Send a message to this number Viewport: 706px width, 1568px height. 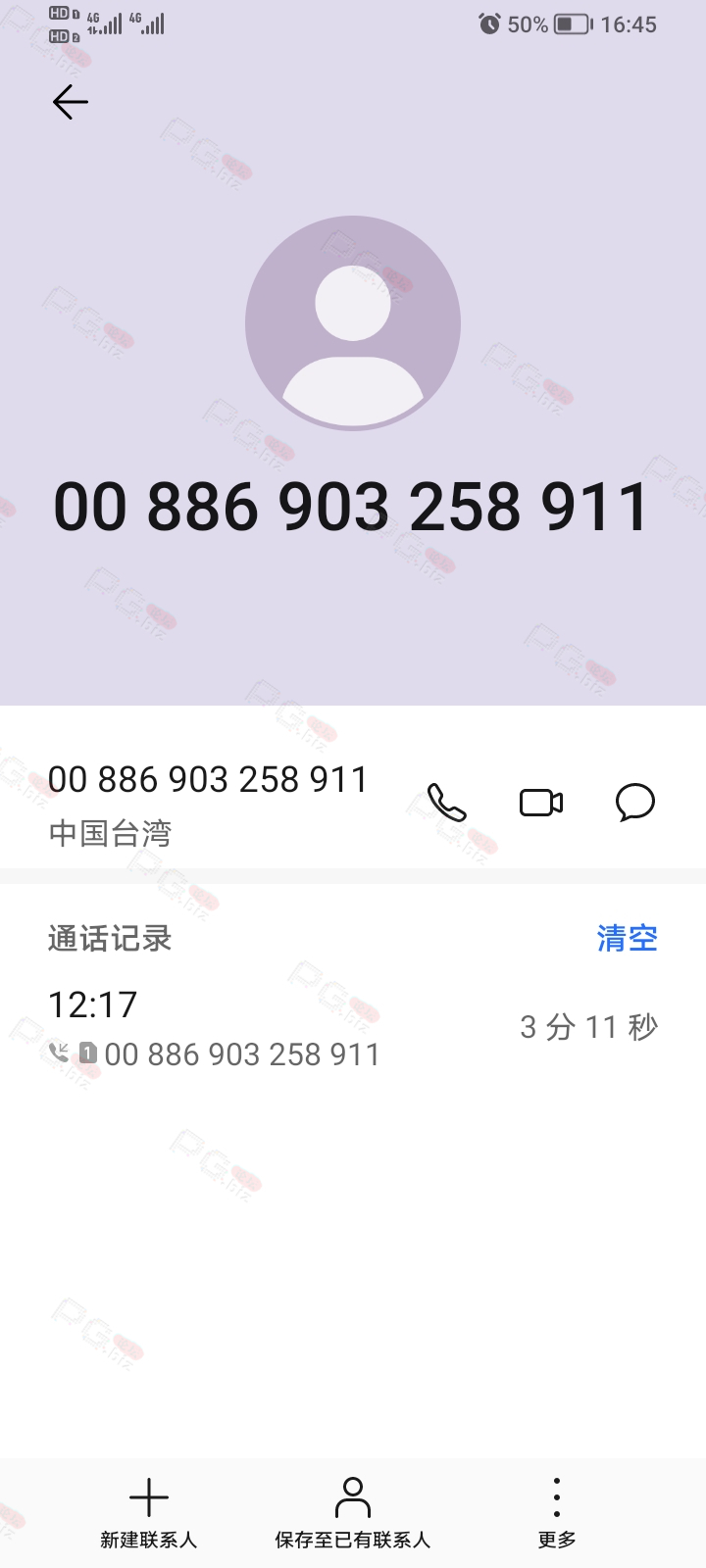[635, 803]
